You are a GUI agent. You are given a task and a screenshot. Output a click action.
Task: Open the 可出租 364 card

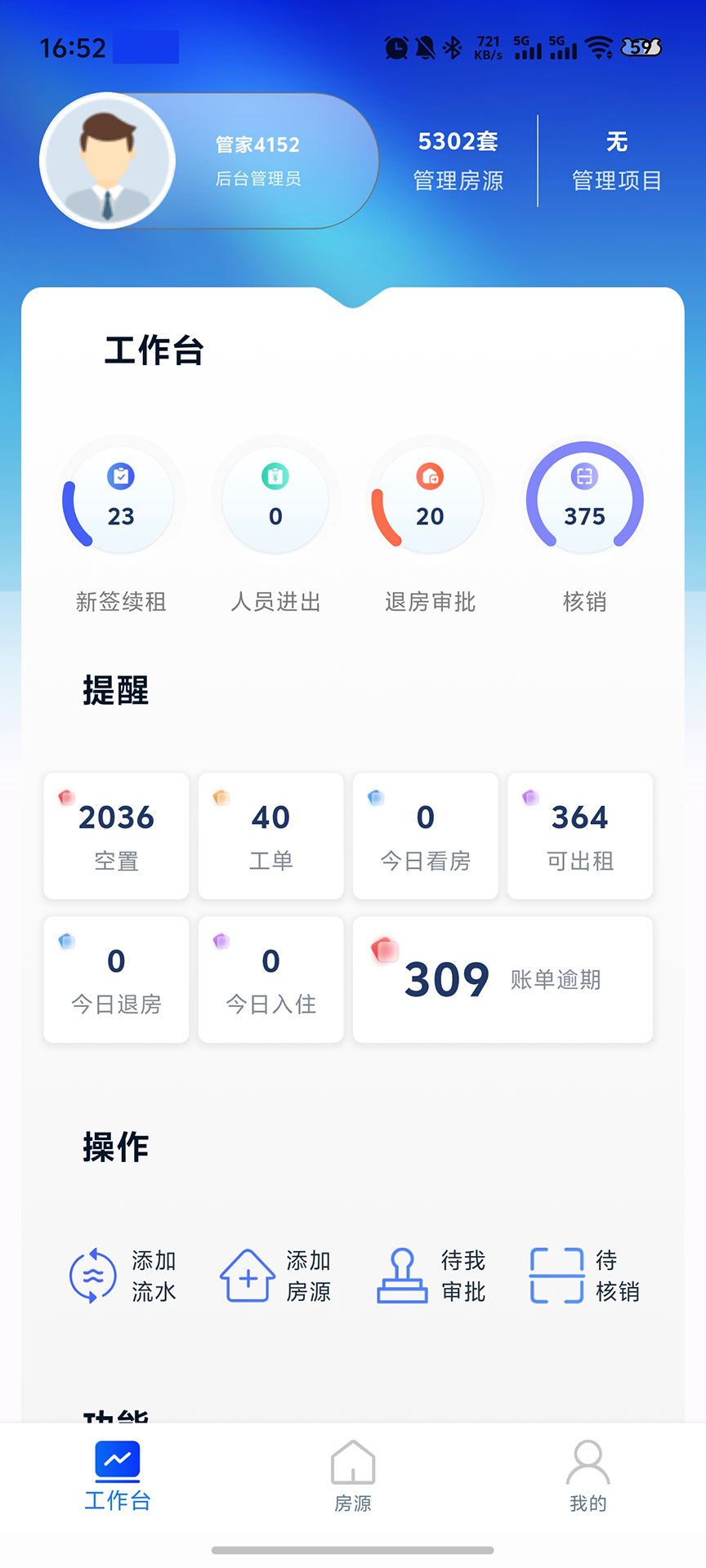579,835
